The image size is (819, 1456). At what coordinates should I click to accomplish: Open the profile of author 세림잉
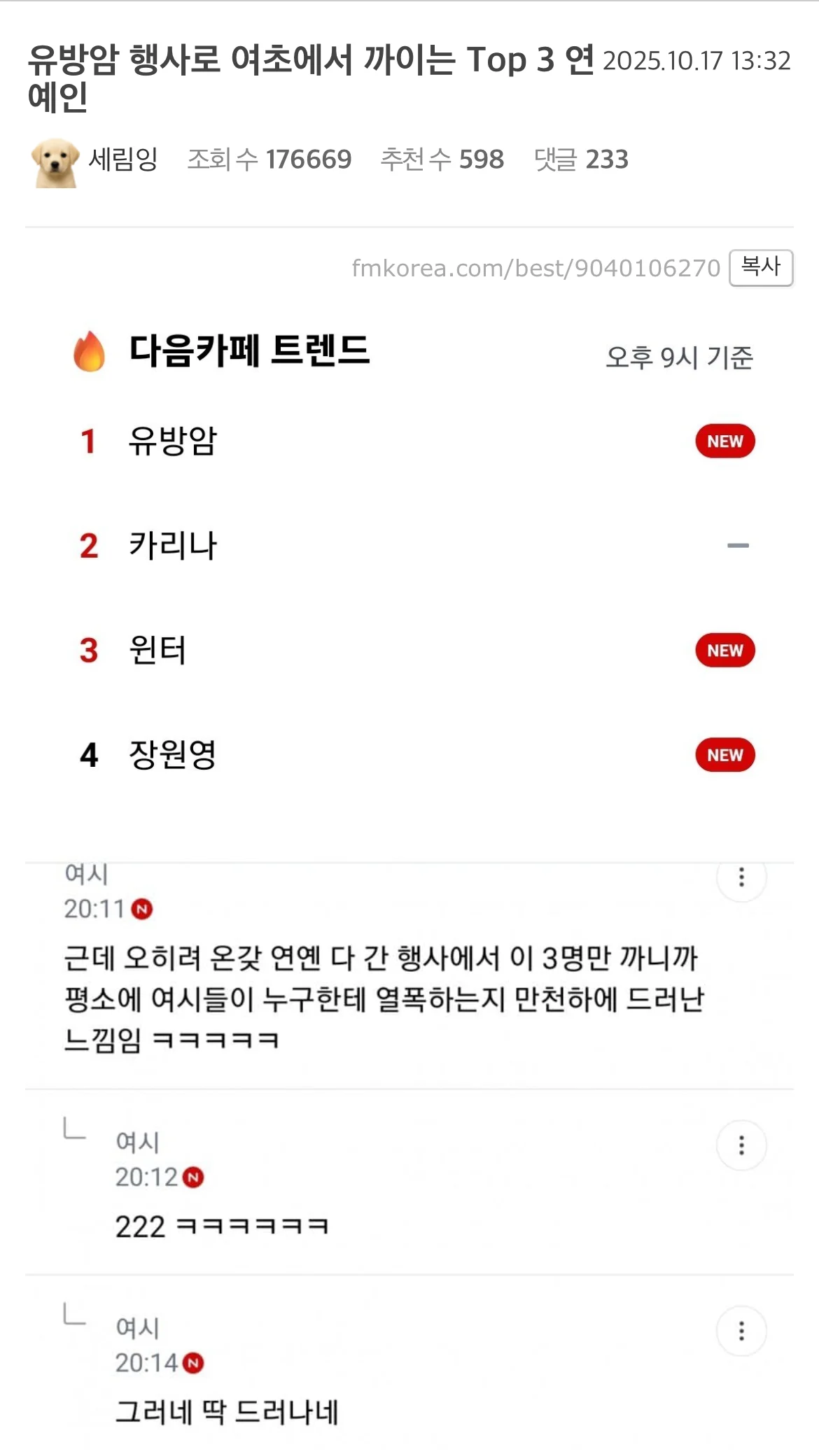click(122, 160)
